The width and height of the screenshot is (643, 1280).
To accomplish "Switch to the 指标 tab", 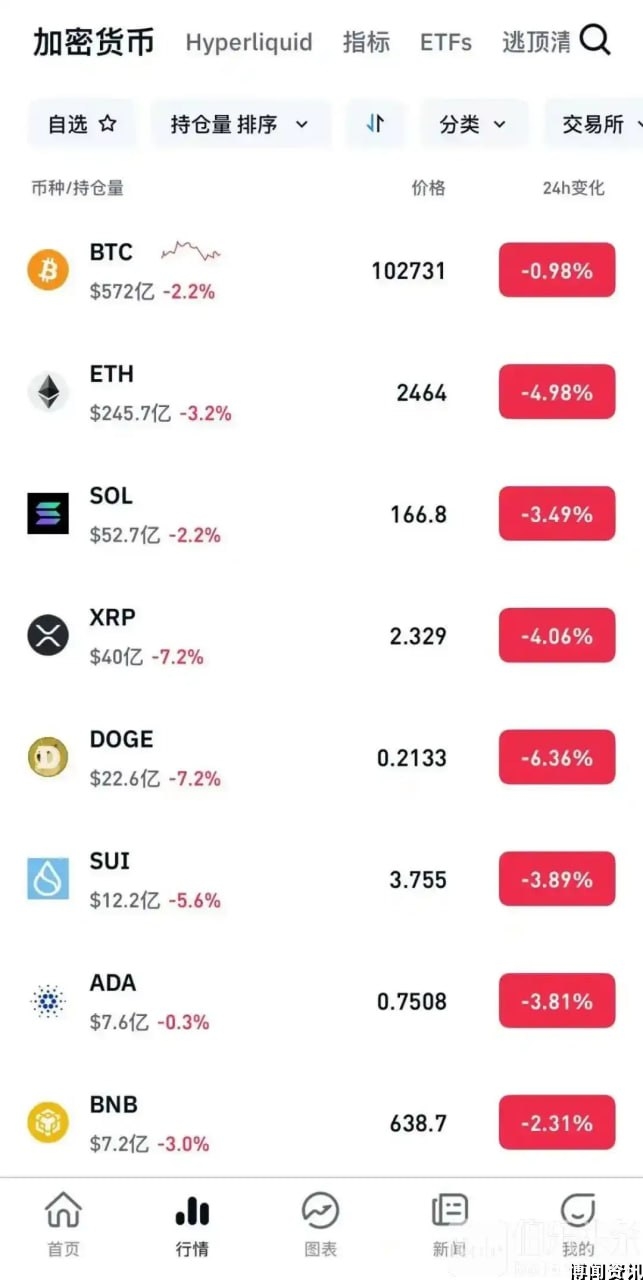I will pyautogui.click(x=366, y=42).
